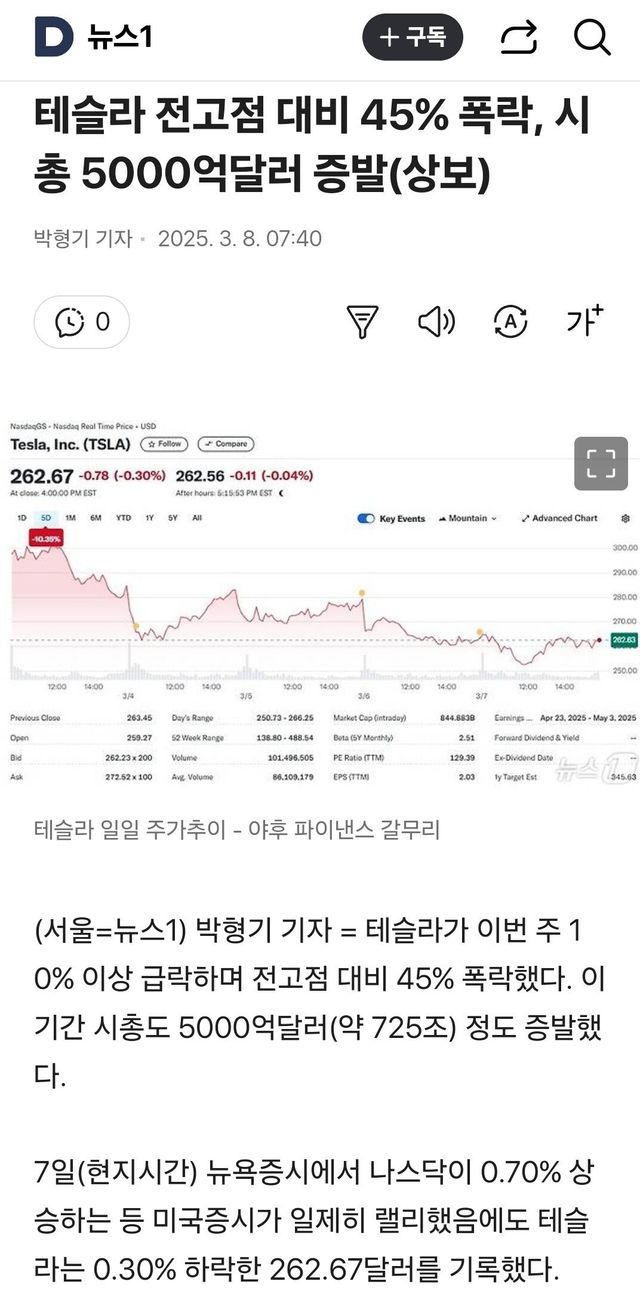Open the search icon
Screen dimensions: 640x1301
[592, 38]
